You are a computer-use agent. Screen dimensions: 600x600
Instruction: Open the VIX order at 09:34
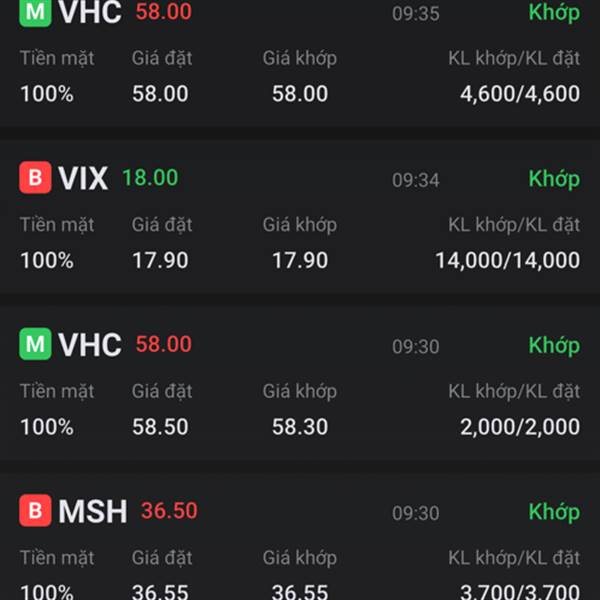coord(300,220)
